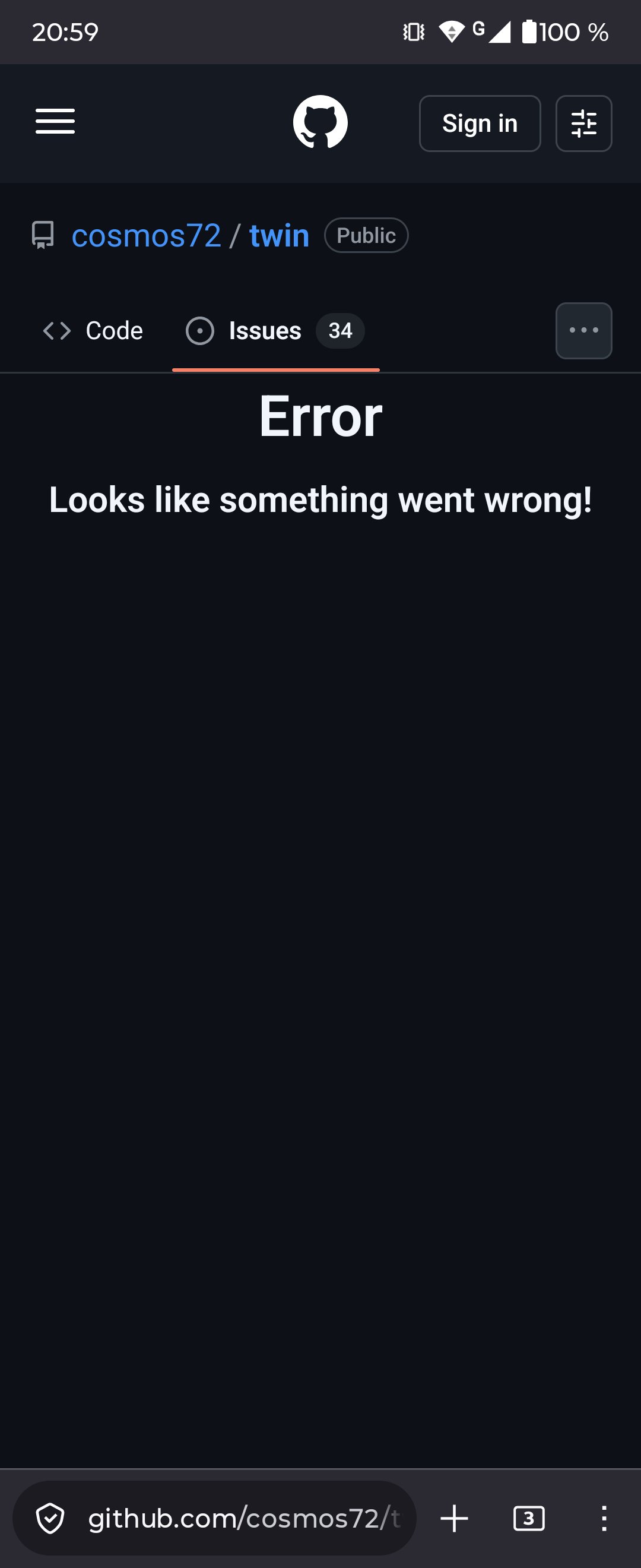Viewport: 641px width, 1568px height.
Task: Open a new browser tab
Action: click(454, 1519)
